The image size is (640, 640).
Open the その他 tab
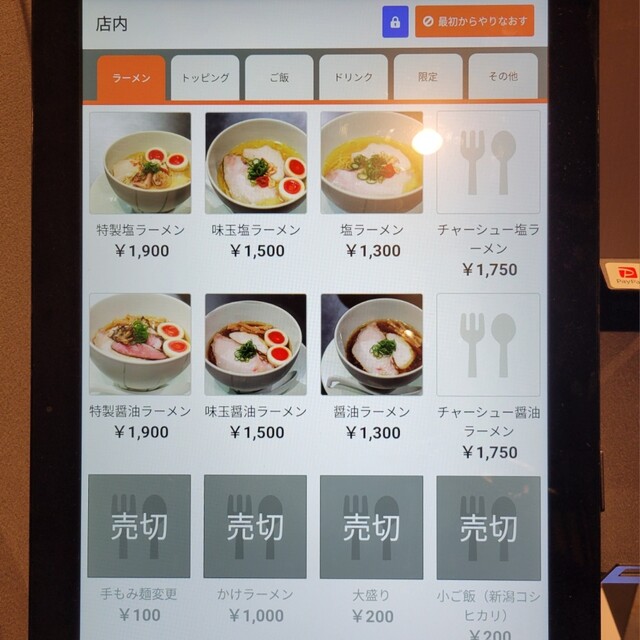click(502, 78)
